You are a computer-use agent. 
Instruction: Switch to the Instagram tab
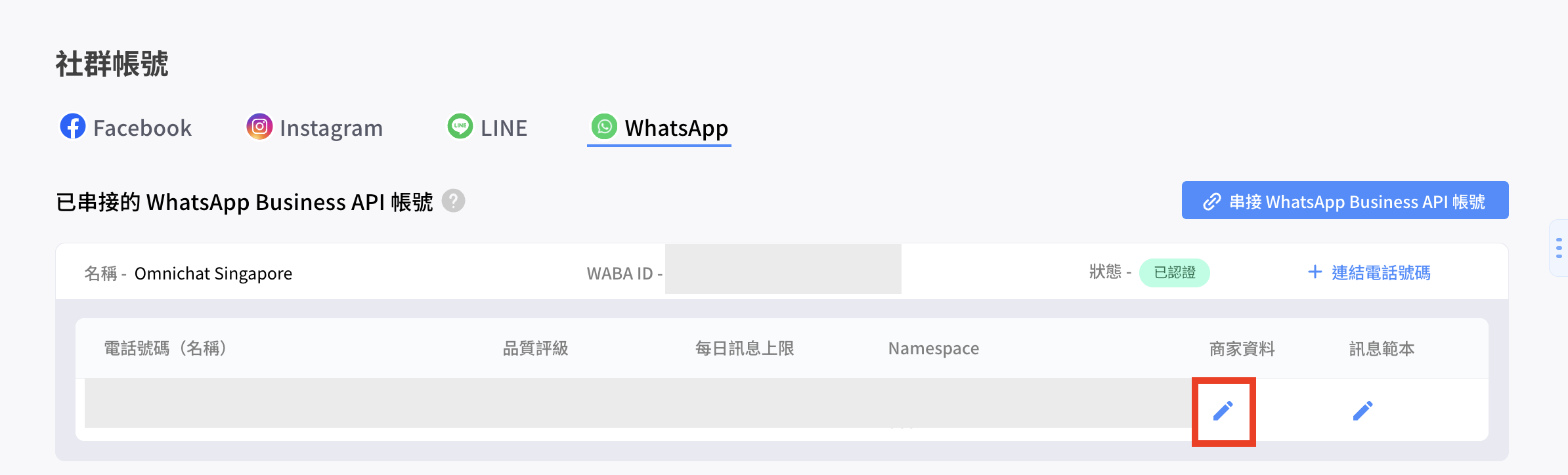click(315, 127)
